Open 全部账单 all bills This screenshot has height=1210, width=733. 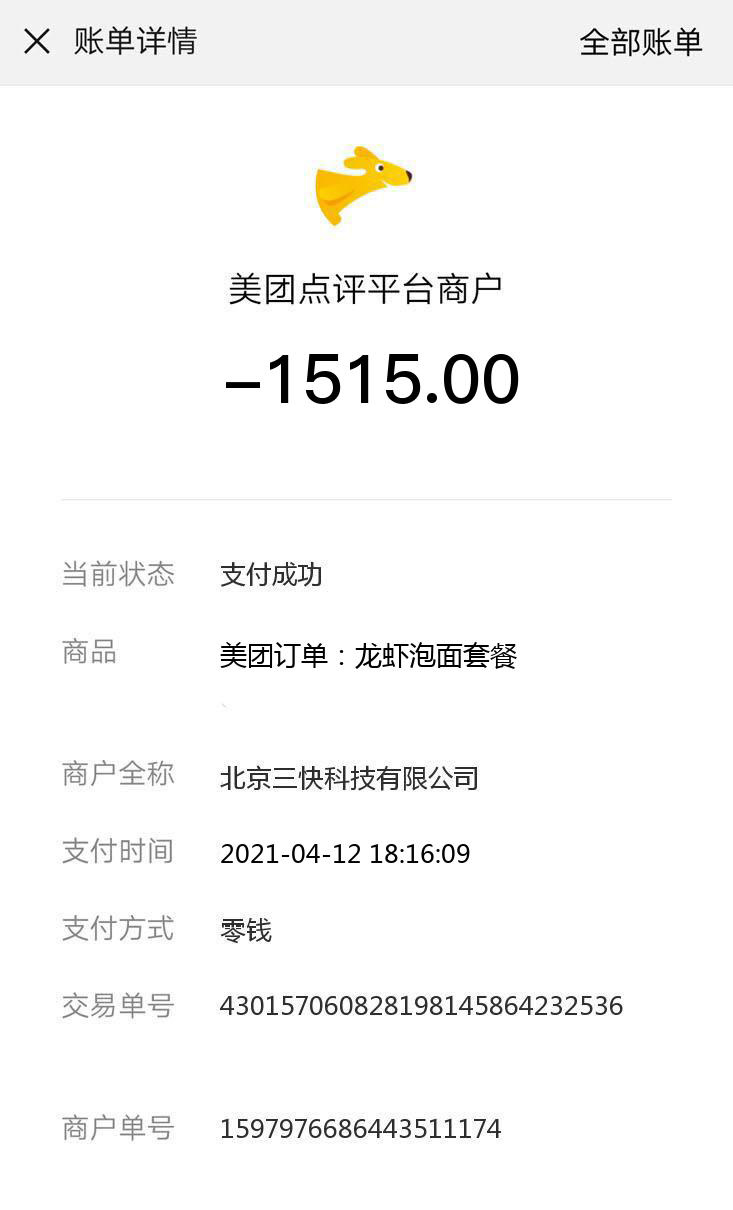pos(640,42)
